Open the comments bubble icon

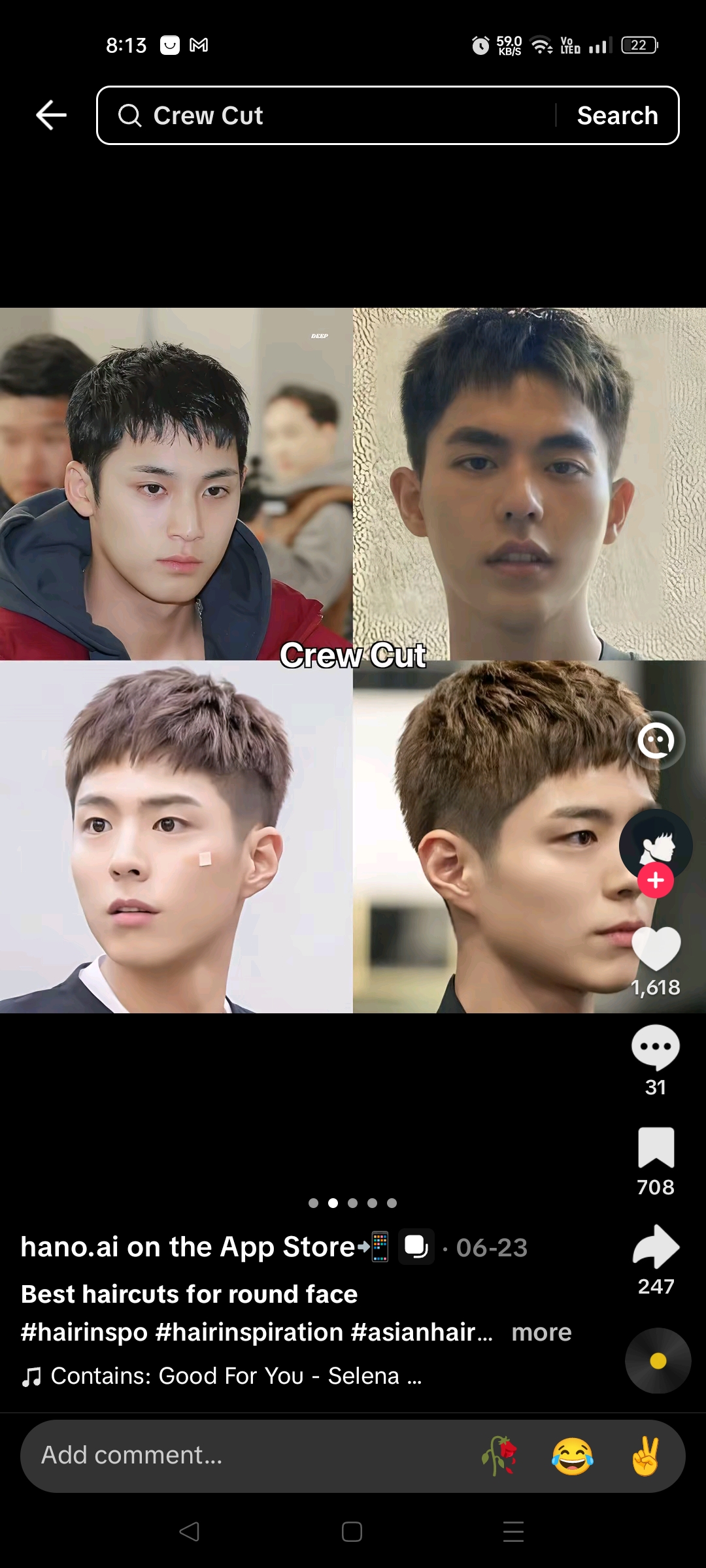coord(656,1047)
